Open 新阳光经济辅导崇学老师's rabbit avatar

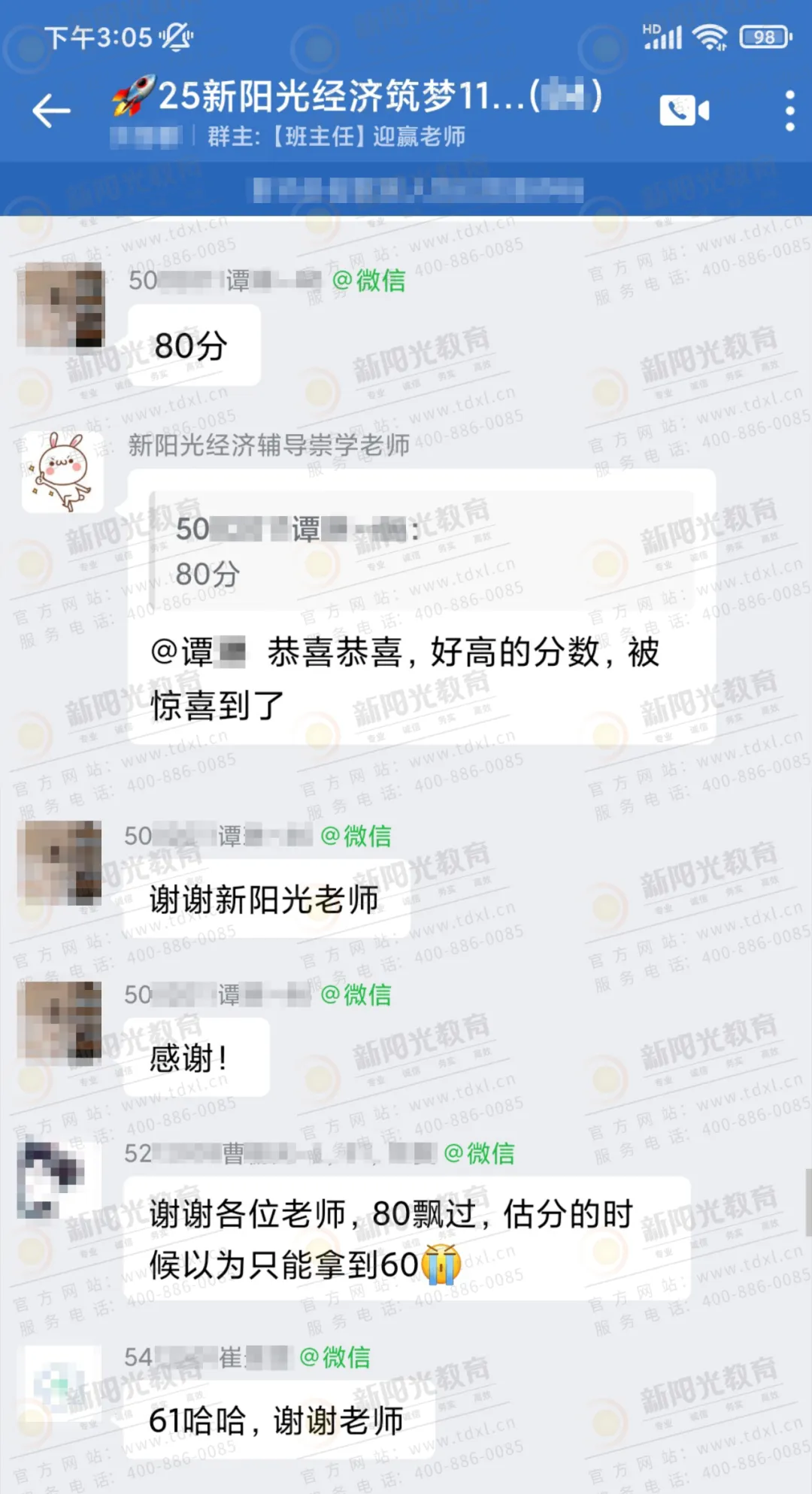[x=63, y=472]
